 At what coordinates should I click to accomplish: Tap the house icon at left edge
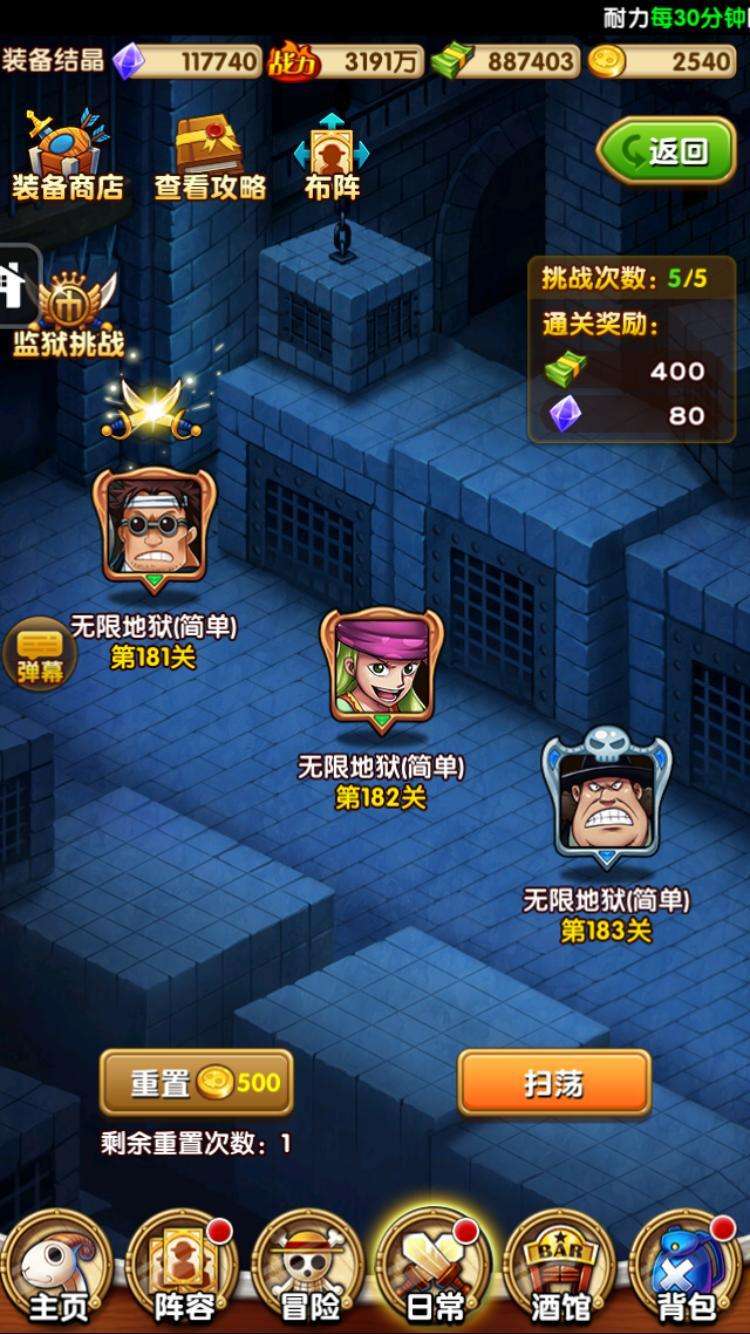(14, 286)
